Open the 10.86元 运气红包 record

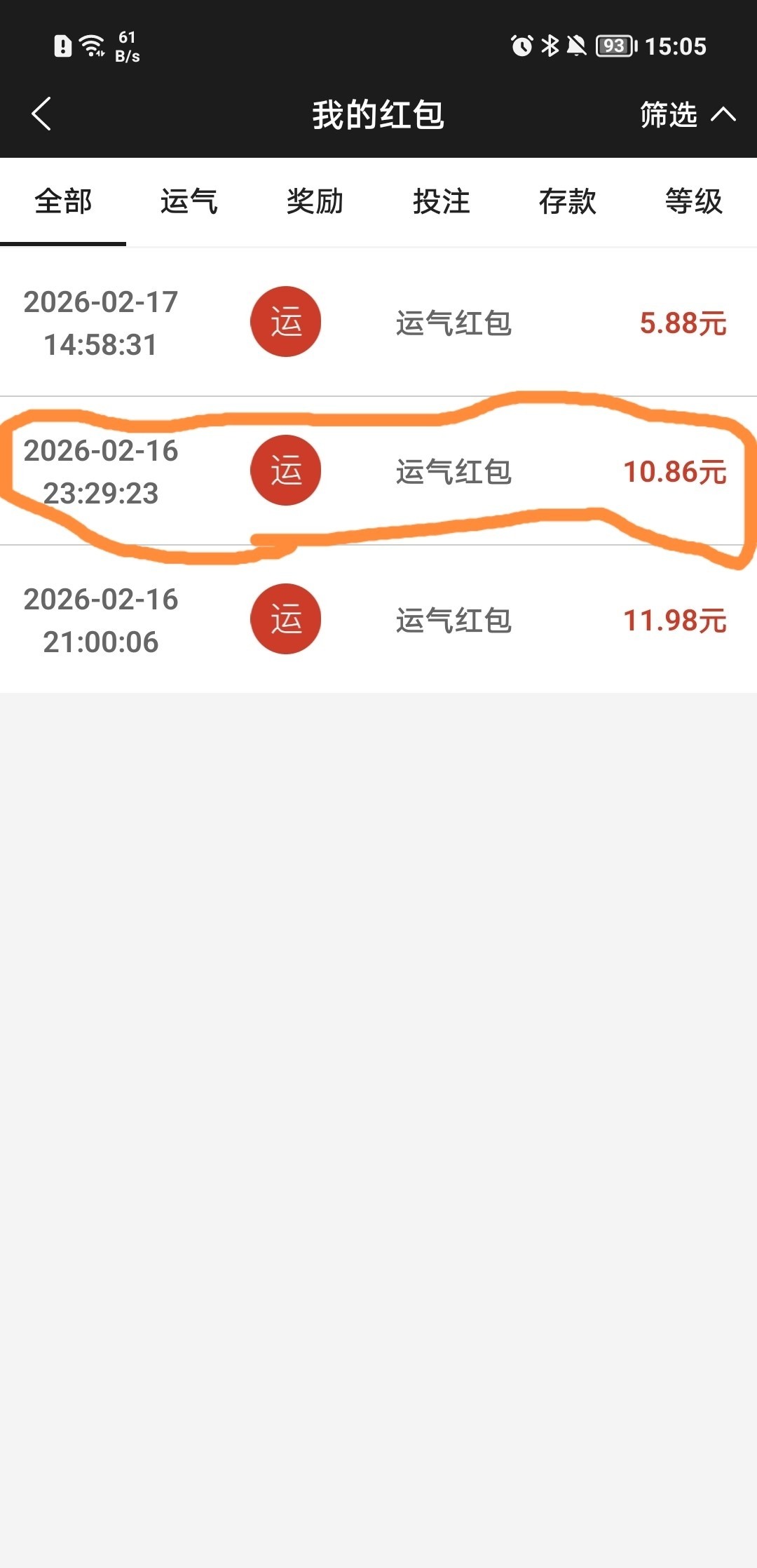[x=378, y=471]
